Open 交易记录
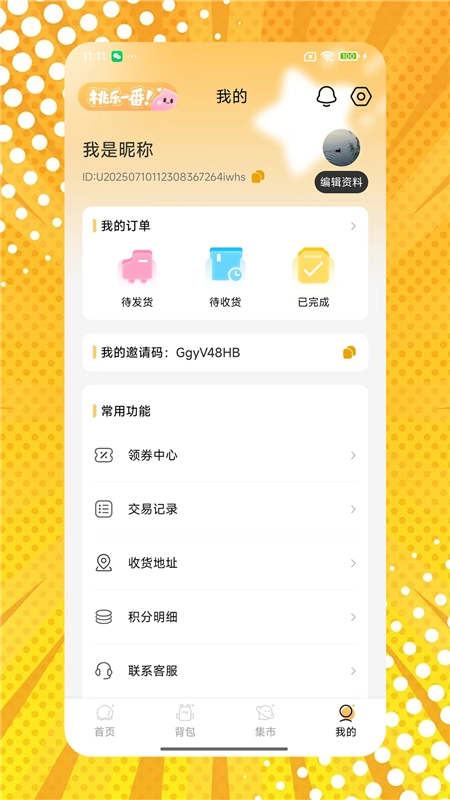The height and width of the screenshot is (800, 450). pyautogui.click(x=225, y=509)
